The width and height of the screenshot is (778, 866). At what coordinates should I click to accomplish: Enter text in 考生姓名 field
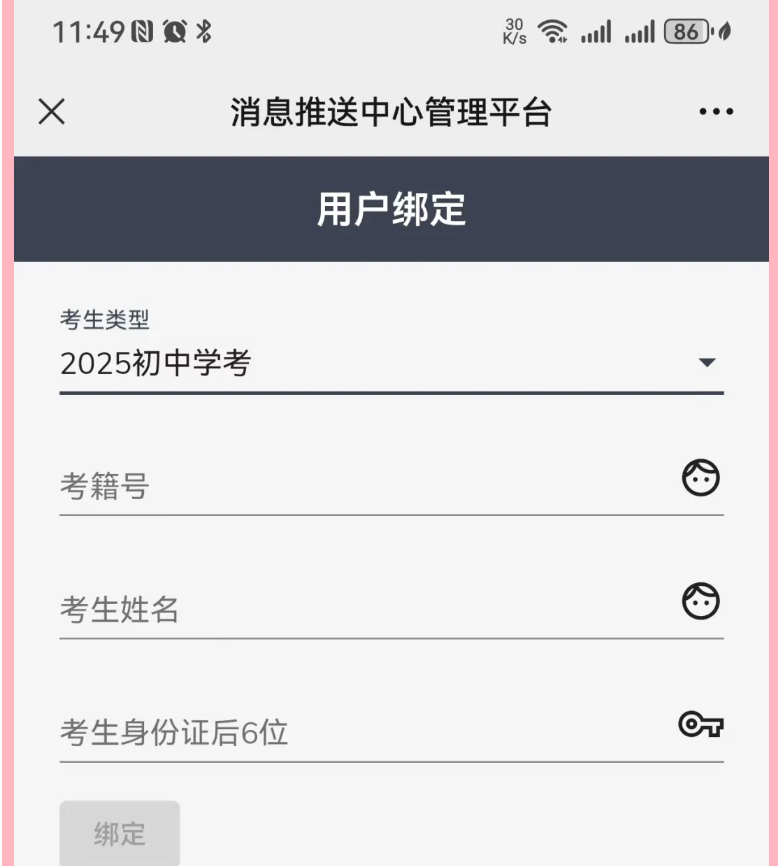click(x=360, y=609)
